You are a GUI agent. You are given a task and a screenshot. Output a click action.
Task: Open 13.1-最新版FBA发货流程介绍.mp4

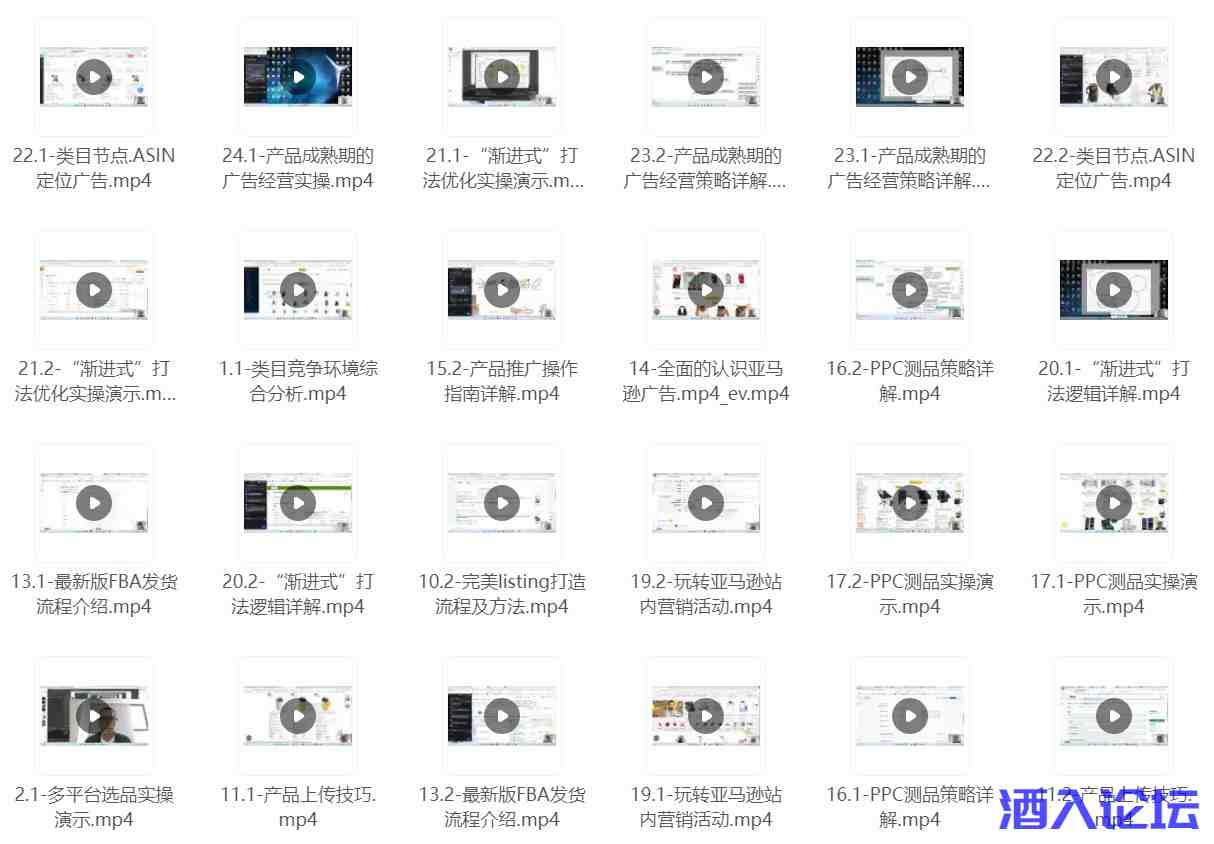pyautogui.click(x=94, y=503)
